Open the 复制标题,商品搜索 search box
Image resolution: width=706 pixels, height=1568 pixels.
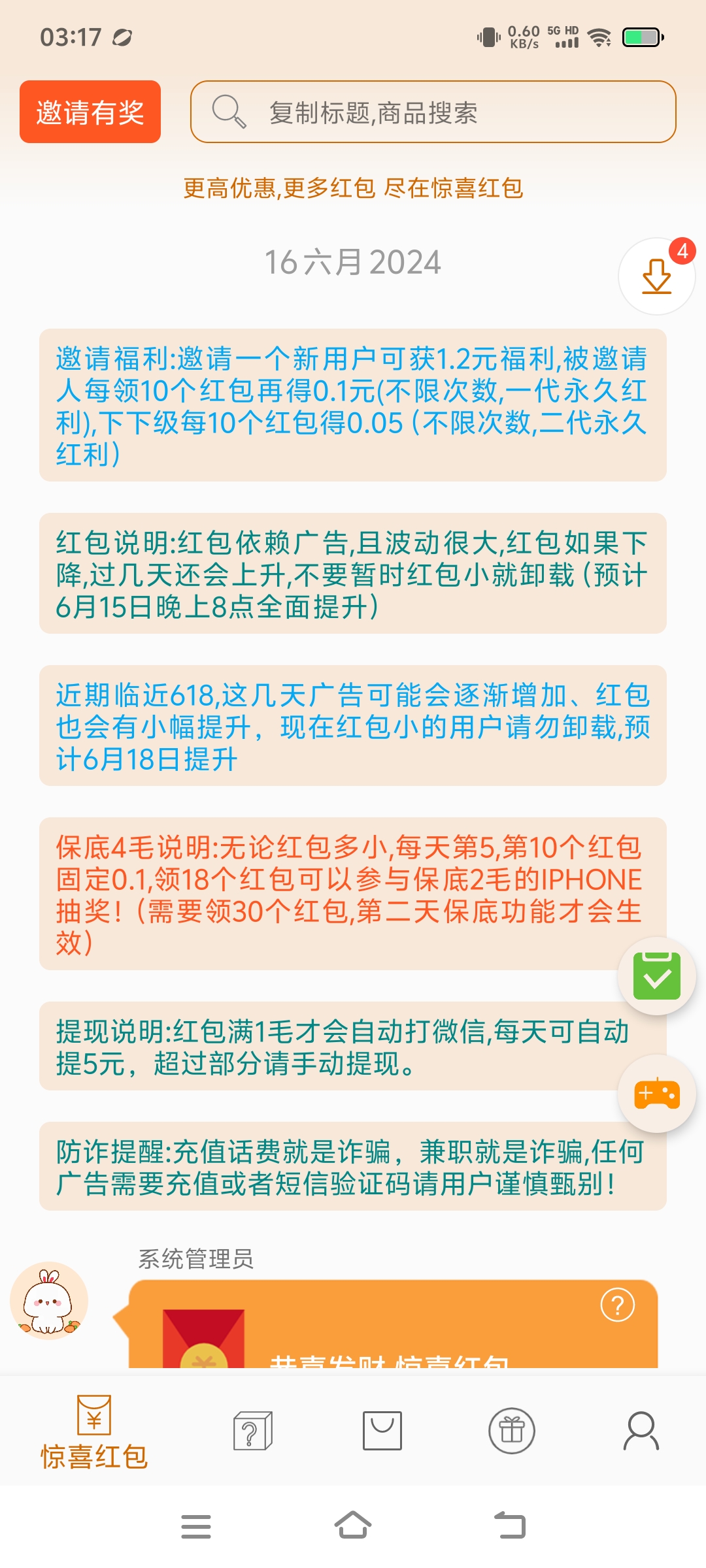[x=433, y=112]
